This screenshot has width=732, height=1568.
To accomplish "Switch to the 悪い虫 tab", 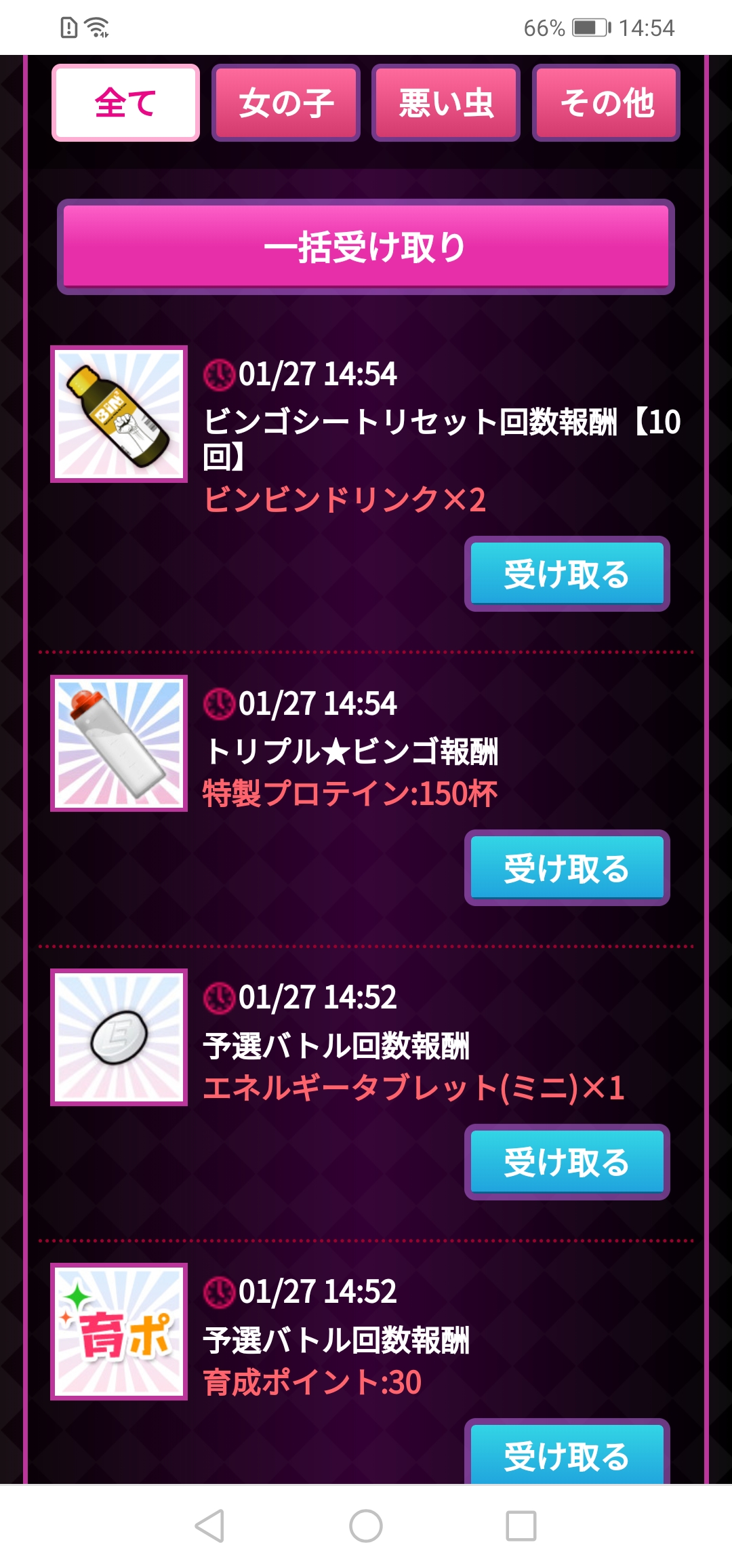I will point(446,103).
